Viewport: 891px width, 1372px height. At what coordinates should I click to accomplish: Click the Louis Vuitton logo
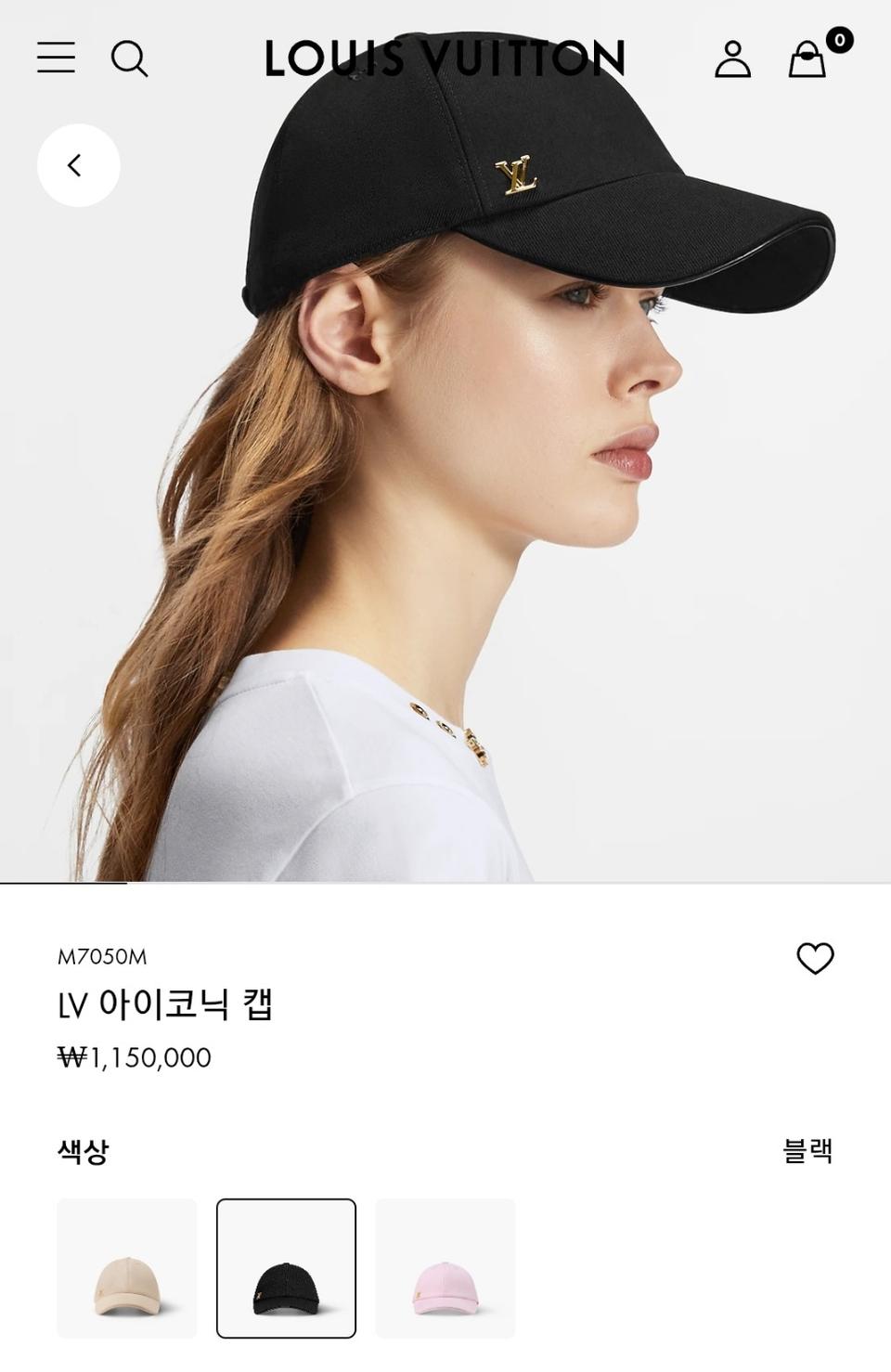tap(445, 58)
